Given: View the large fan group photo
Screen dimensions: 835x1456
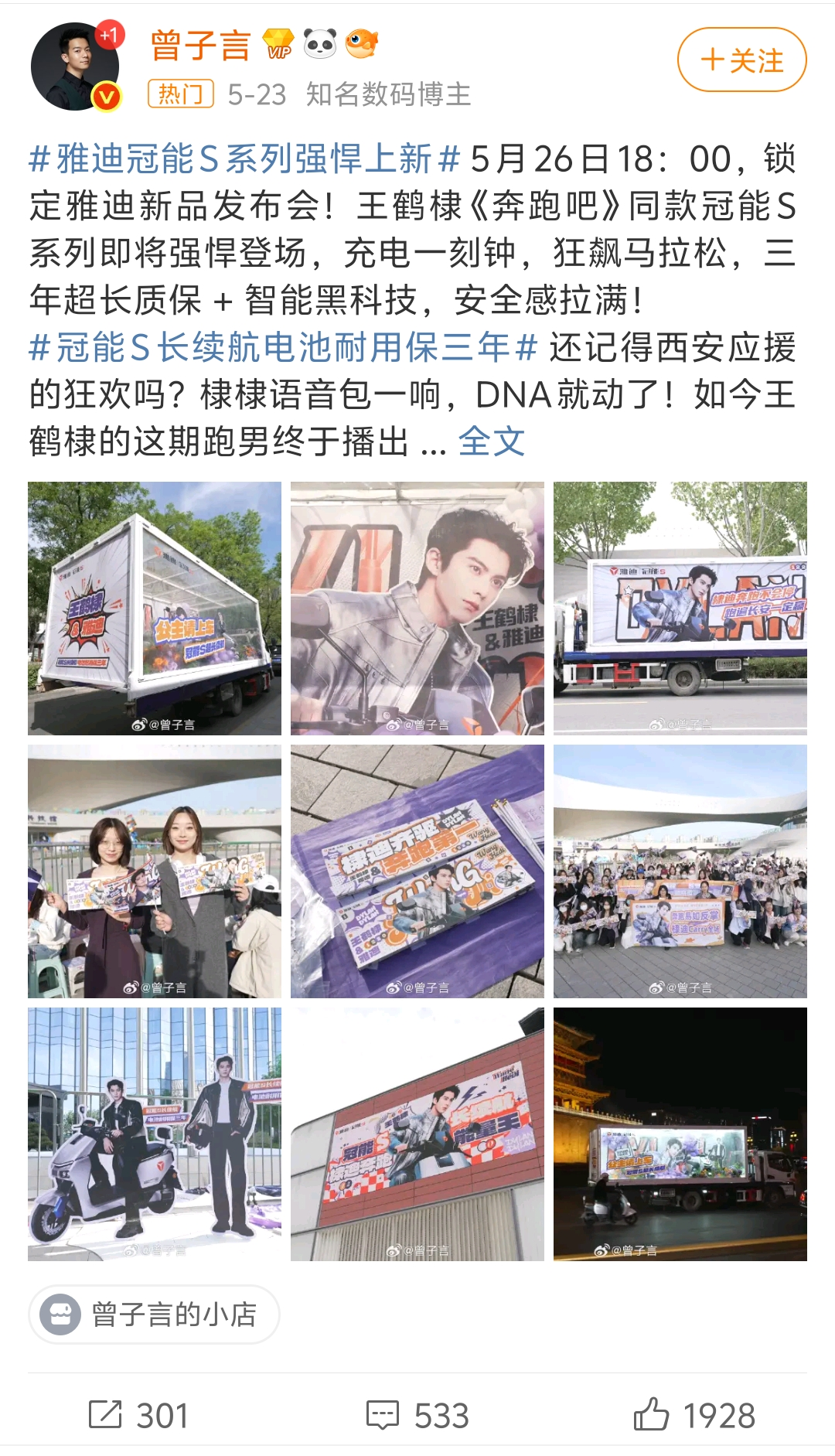Looking at the screenshot, I should click(x=680, y=871).
